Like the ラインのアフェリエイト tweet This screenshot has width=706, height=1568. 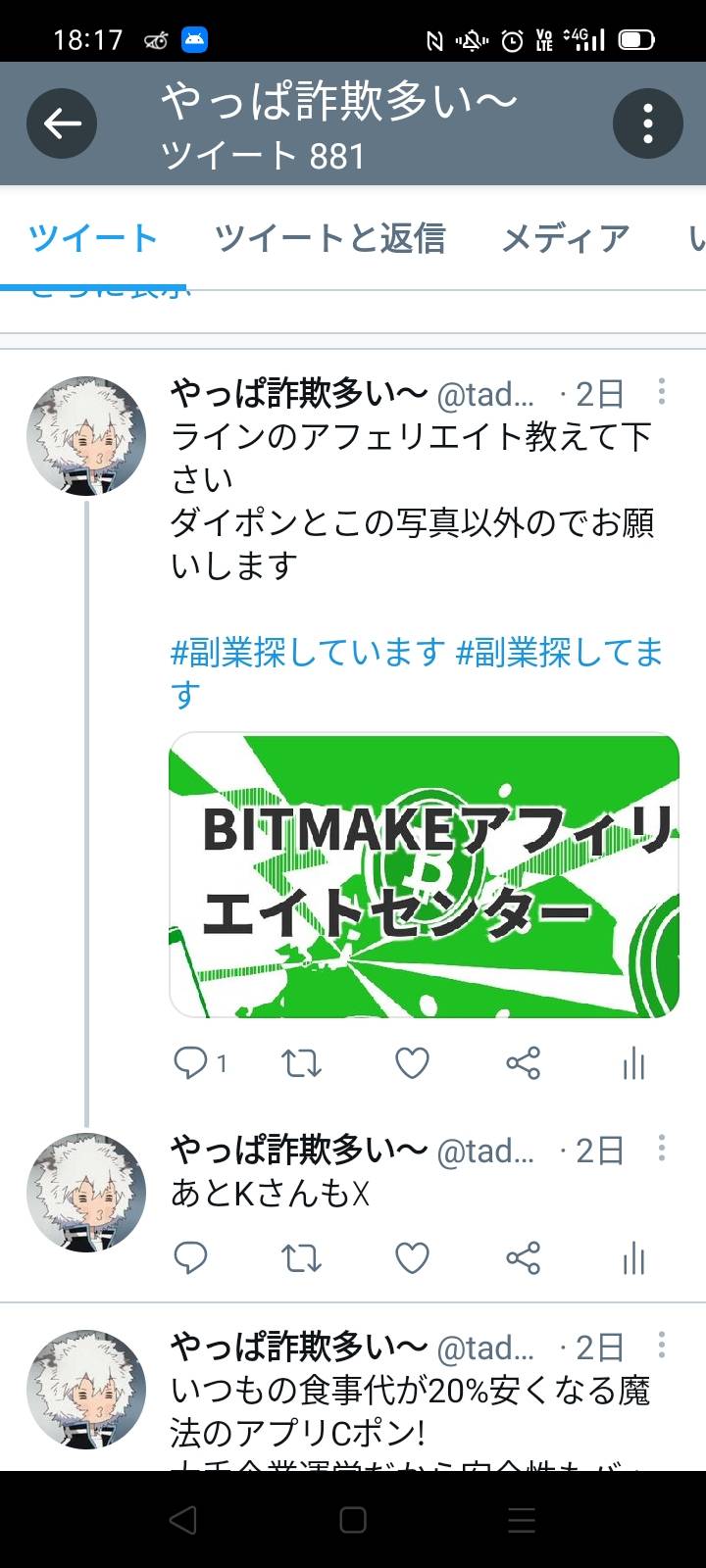[x=412, y=1062]
